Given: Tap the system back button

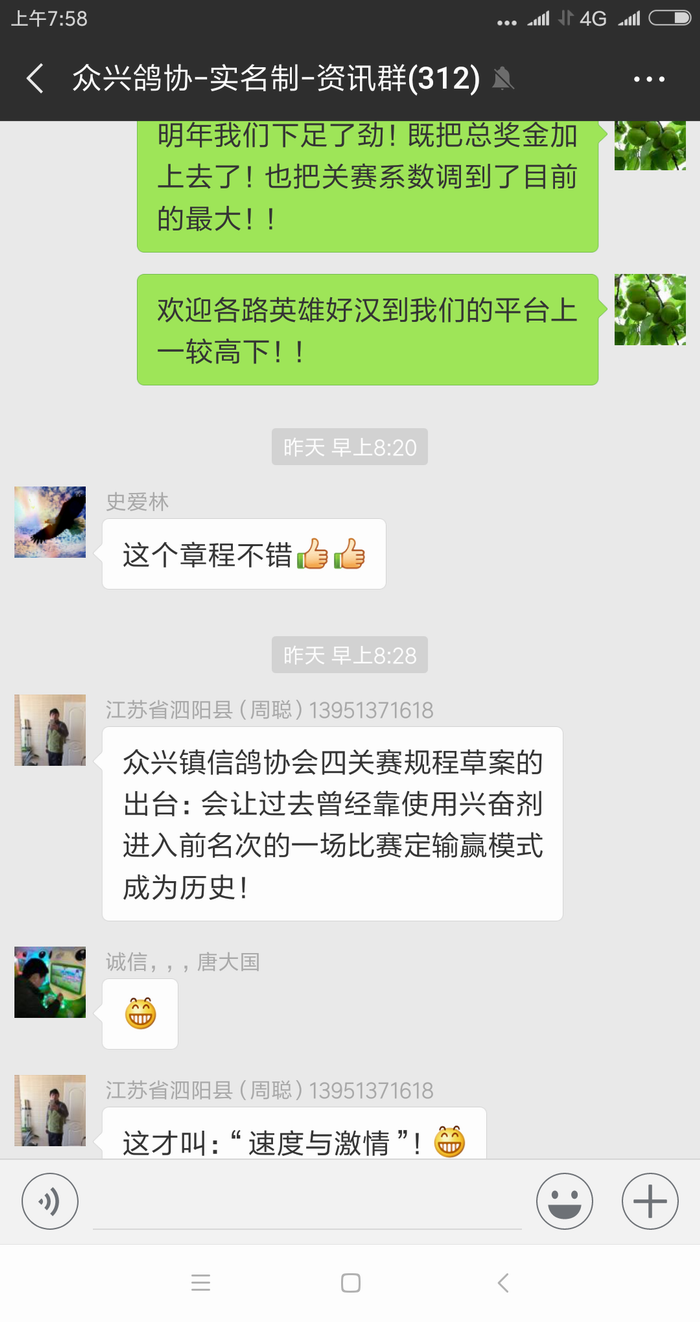Looking at the screenshot, I should click(x=503, y=1283).
